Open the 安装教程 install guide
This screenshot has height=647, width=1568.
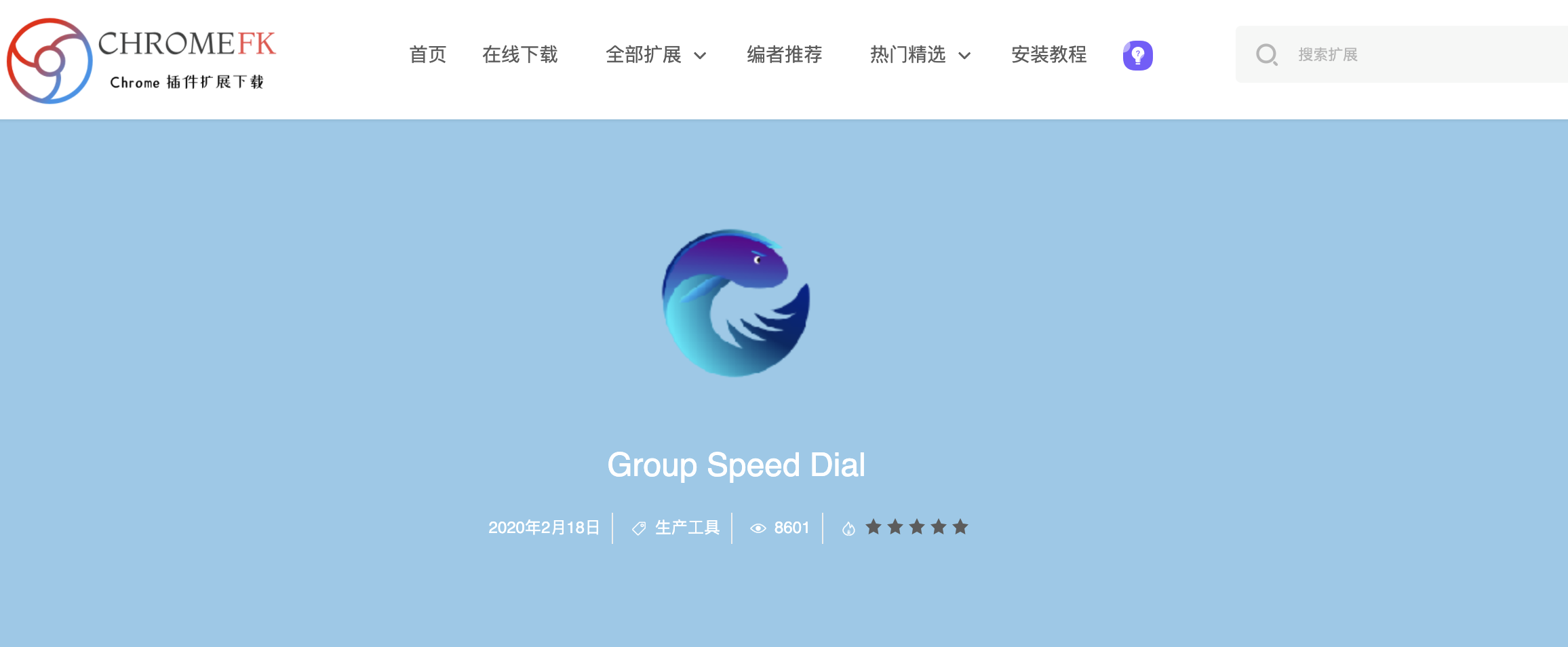(1048, 54)
